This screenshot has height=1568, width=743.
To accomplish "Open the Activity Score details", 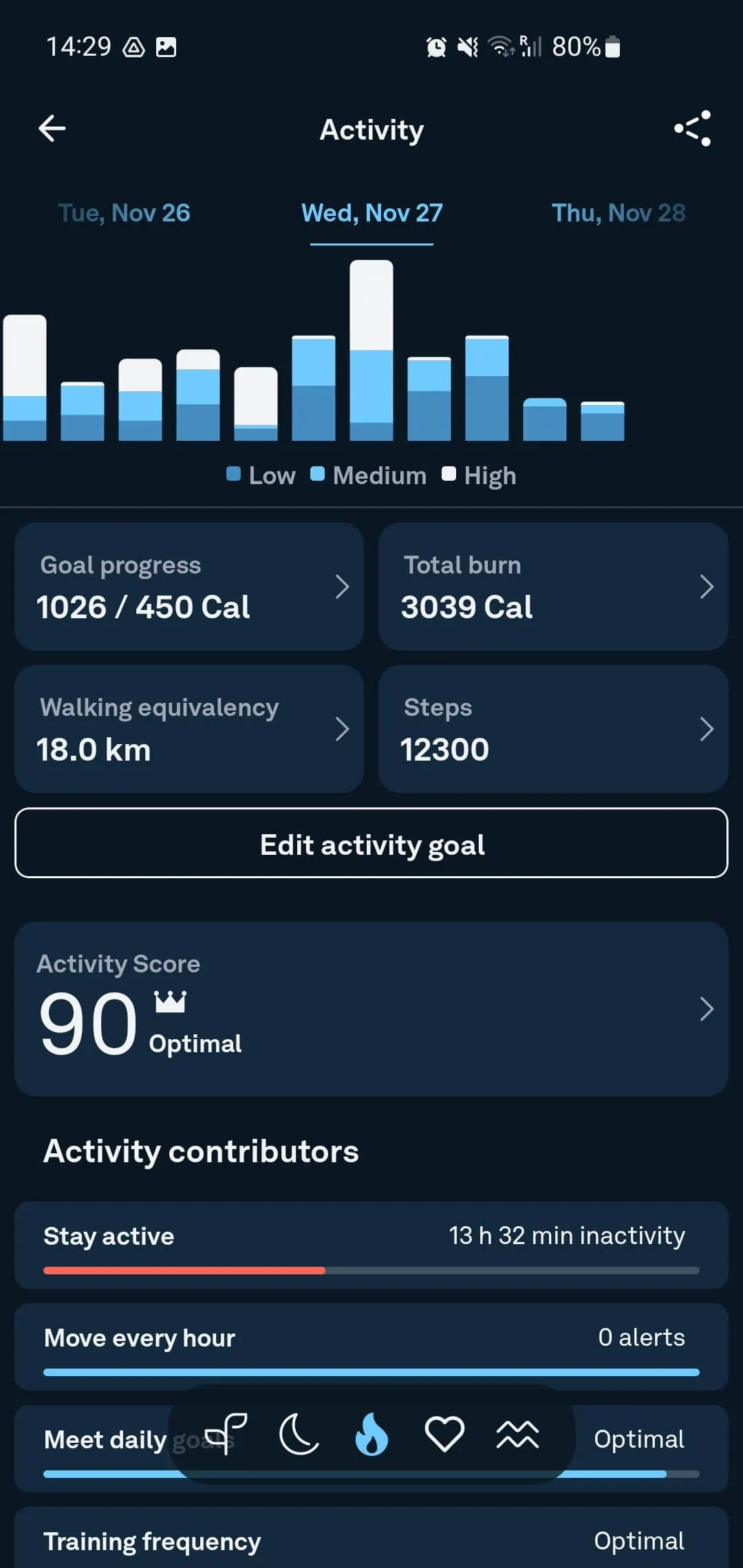I will click(x=371, y=1009).
